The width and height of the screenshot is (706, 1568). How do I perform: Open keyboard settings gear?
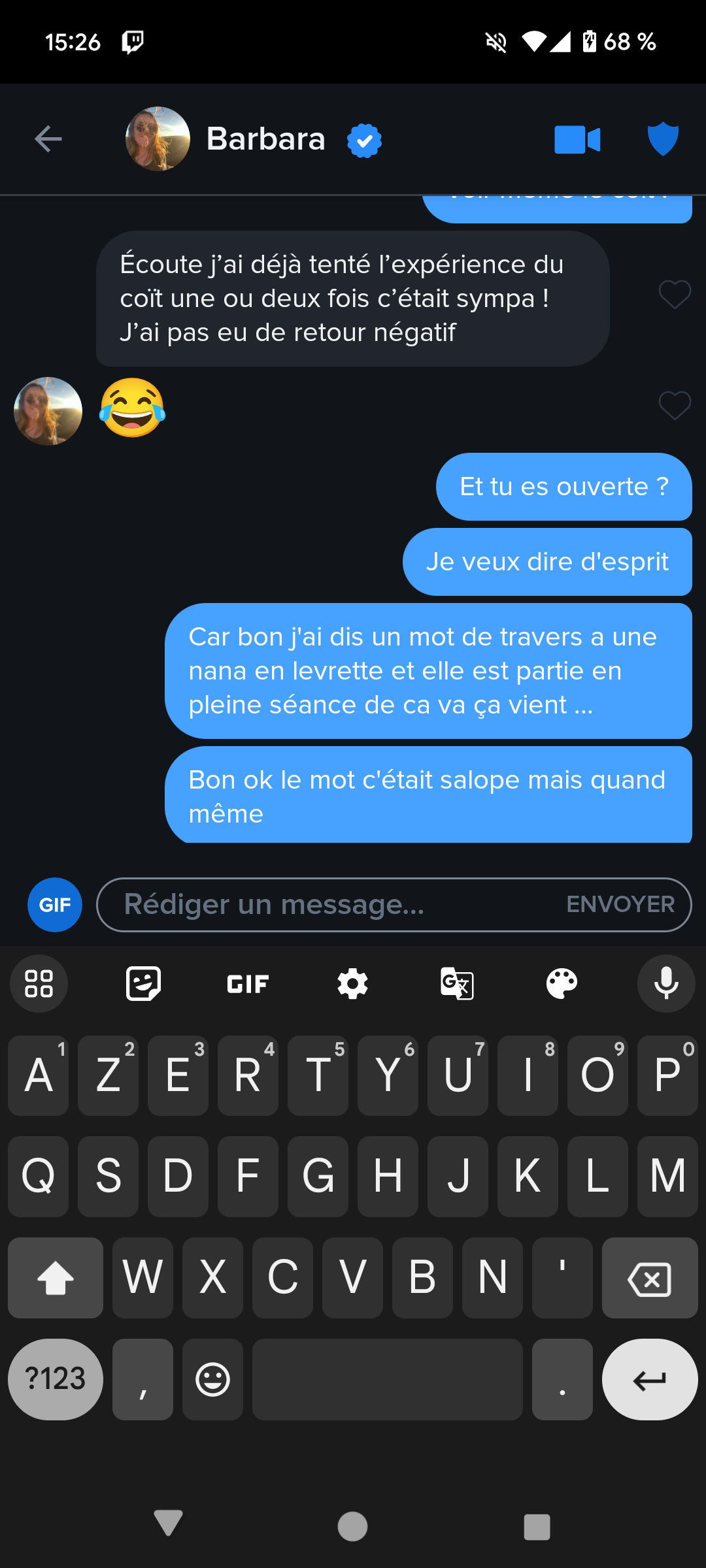pos(352,983)
